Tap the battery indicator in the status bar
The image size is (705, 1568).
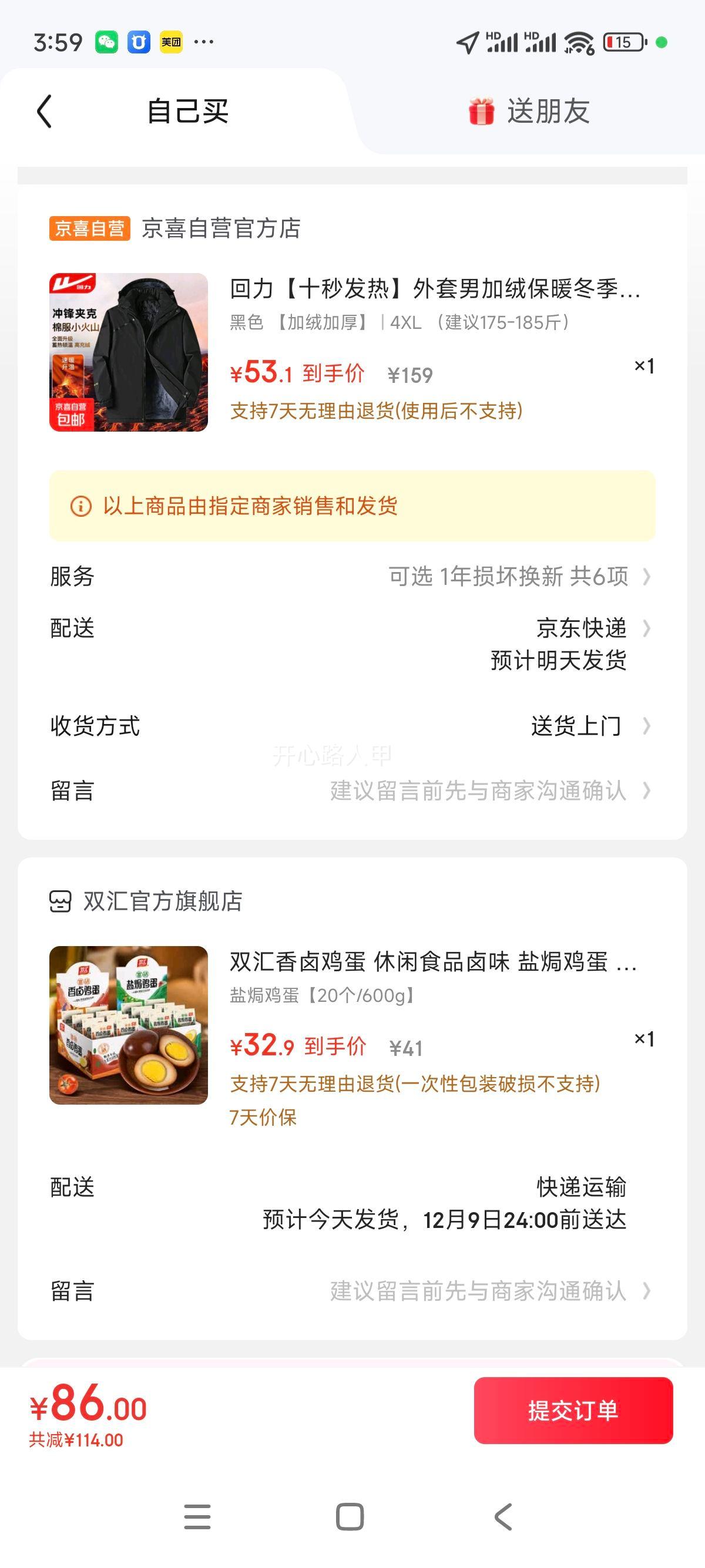622,40
